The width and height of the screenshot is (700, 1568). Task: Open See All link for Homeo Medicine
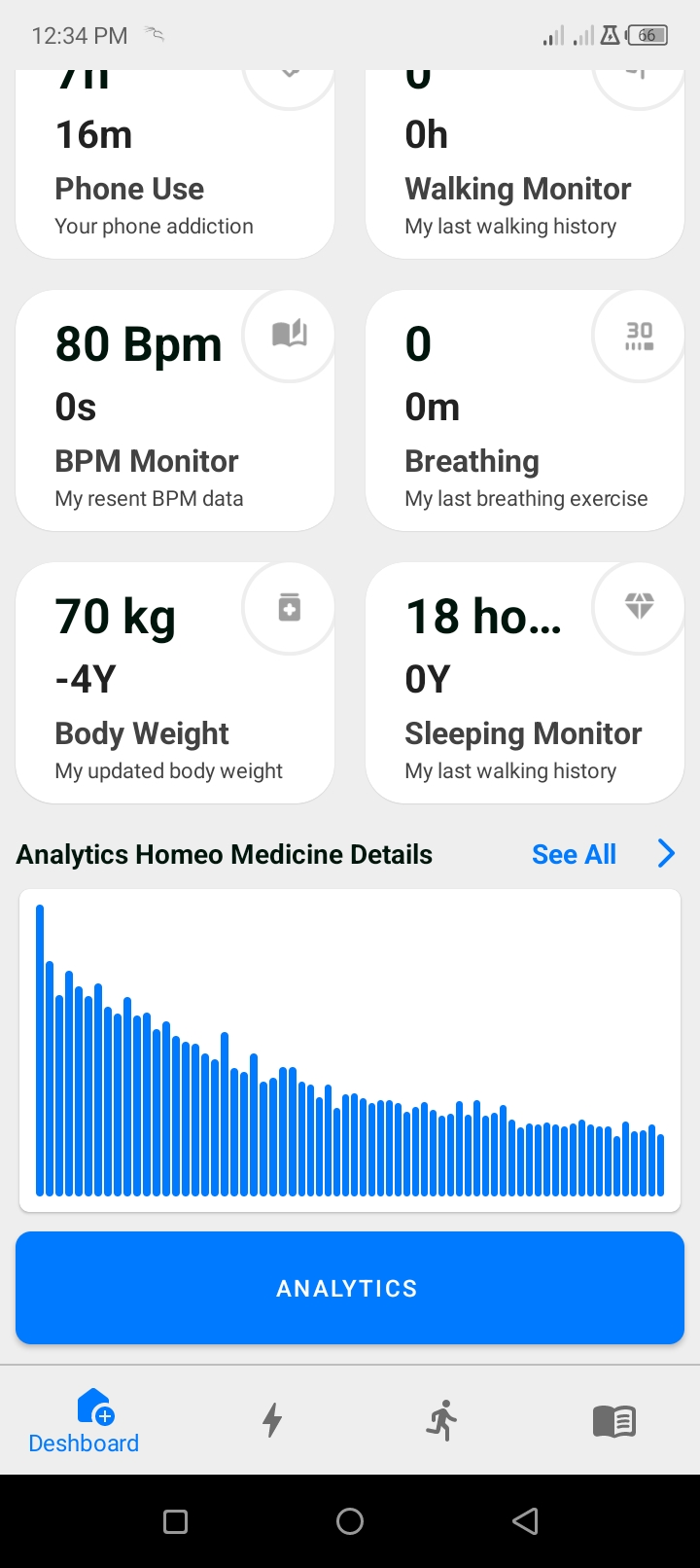574,853
